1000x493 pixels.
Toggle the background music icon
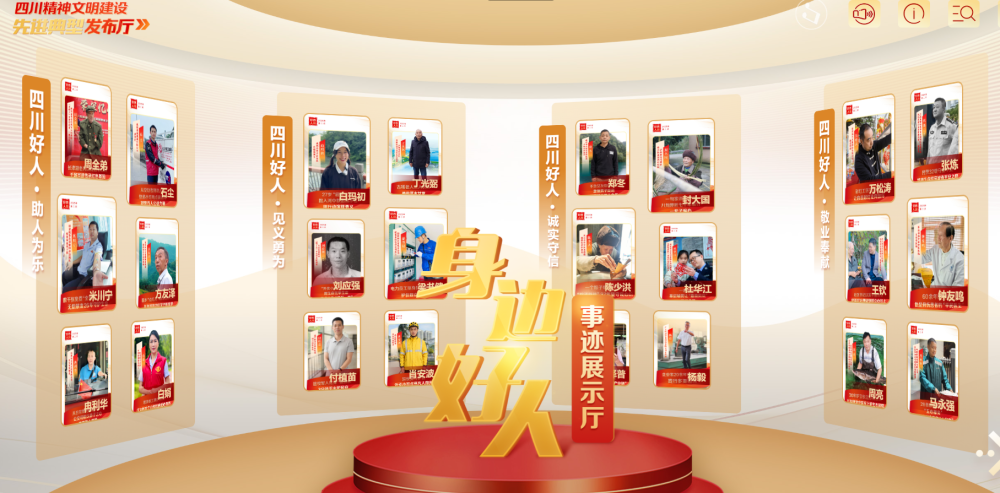(812, 13)
